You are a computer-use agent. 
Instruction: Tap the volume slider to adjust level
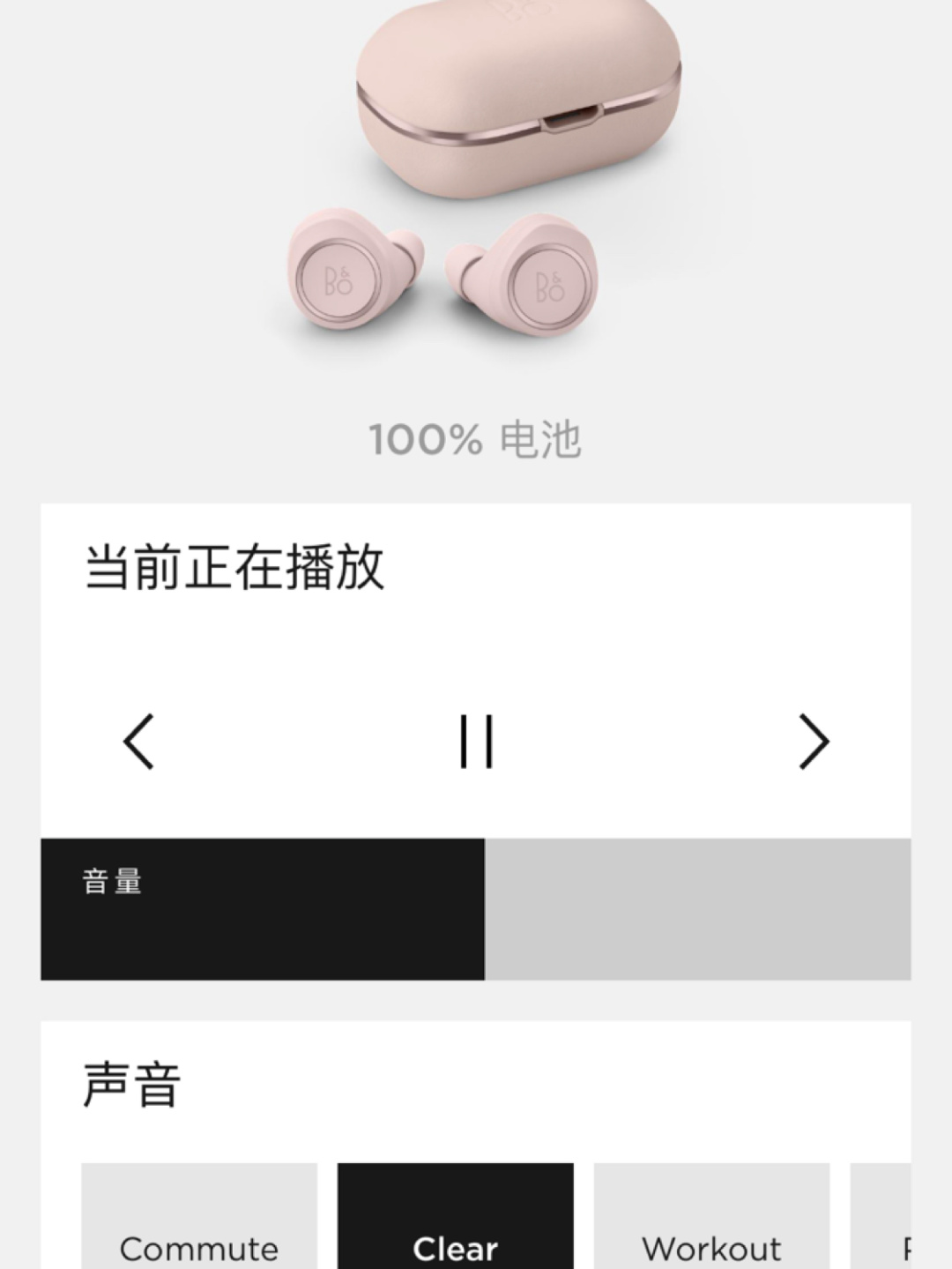pos(476,908)
